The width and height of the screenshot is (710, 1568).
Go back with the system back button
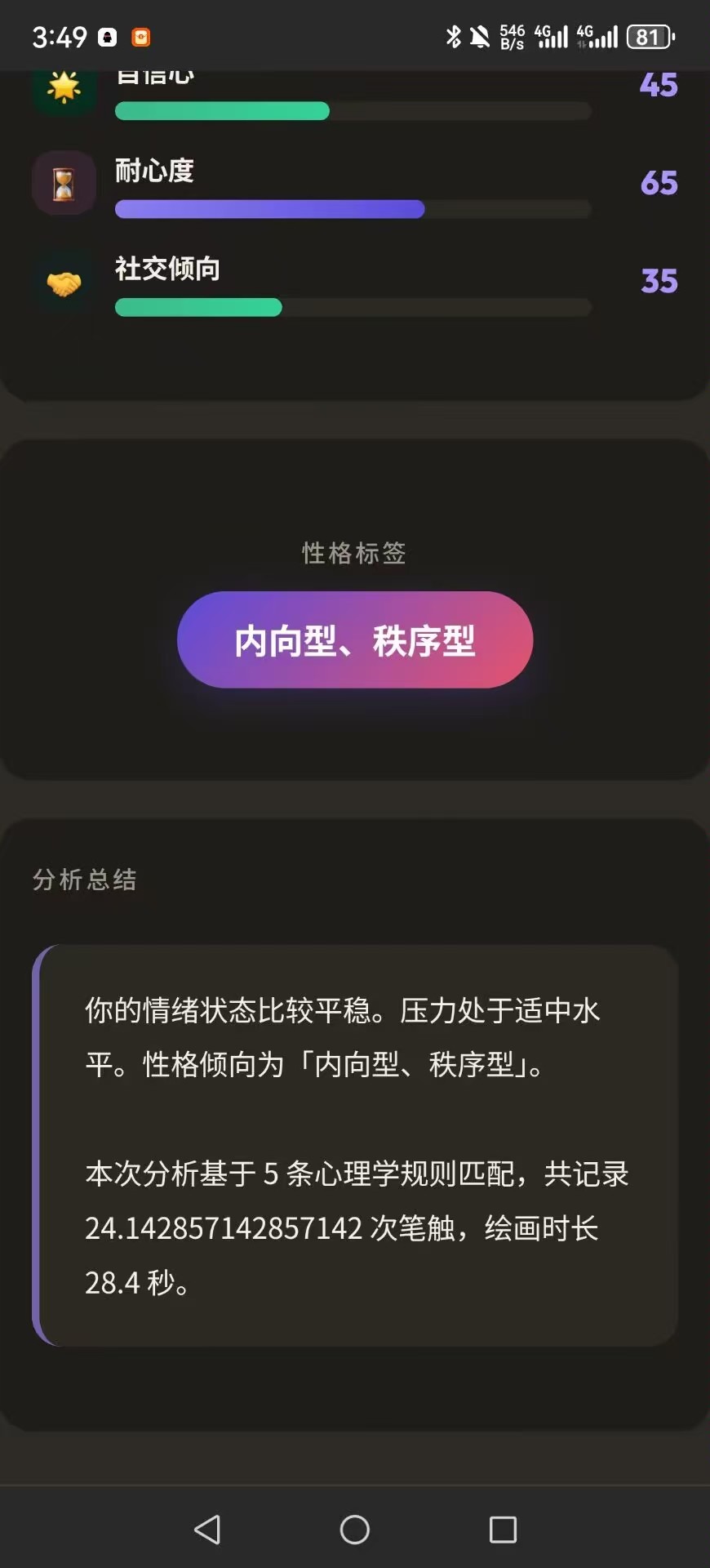207,1529
